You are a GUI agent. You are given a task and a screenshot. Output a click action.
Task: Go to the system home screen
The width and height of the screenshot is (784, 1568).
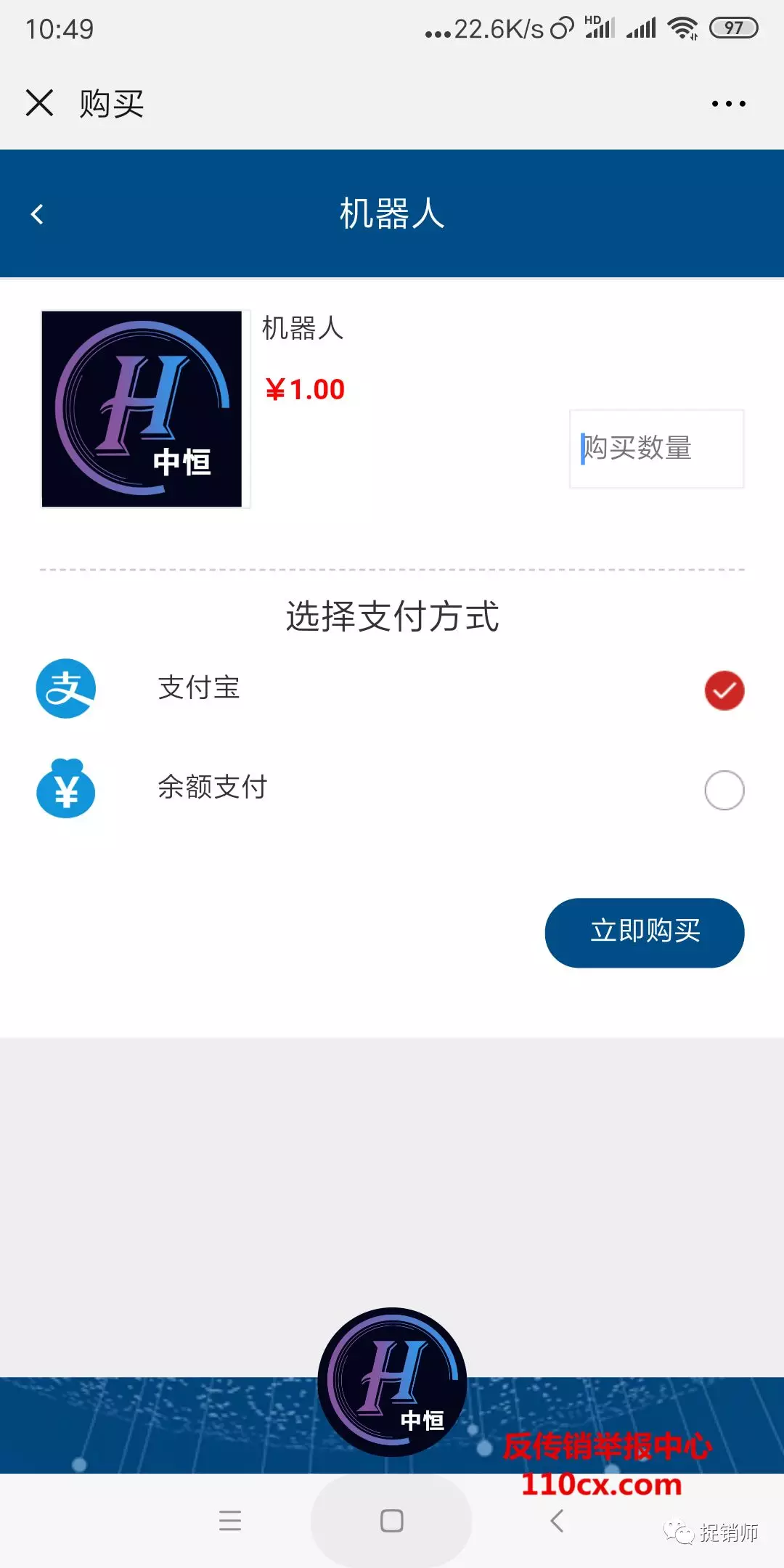392,1520
